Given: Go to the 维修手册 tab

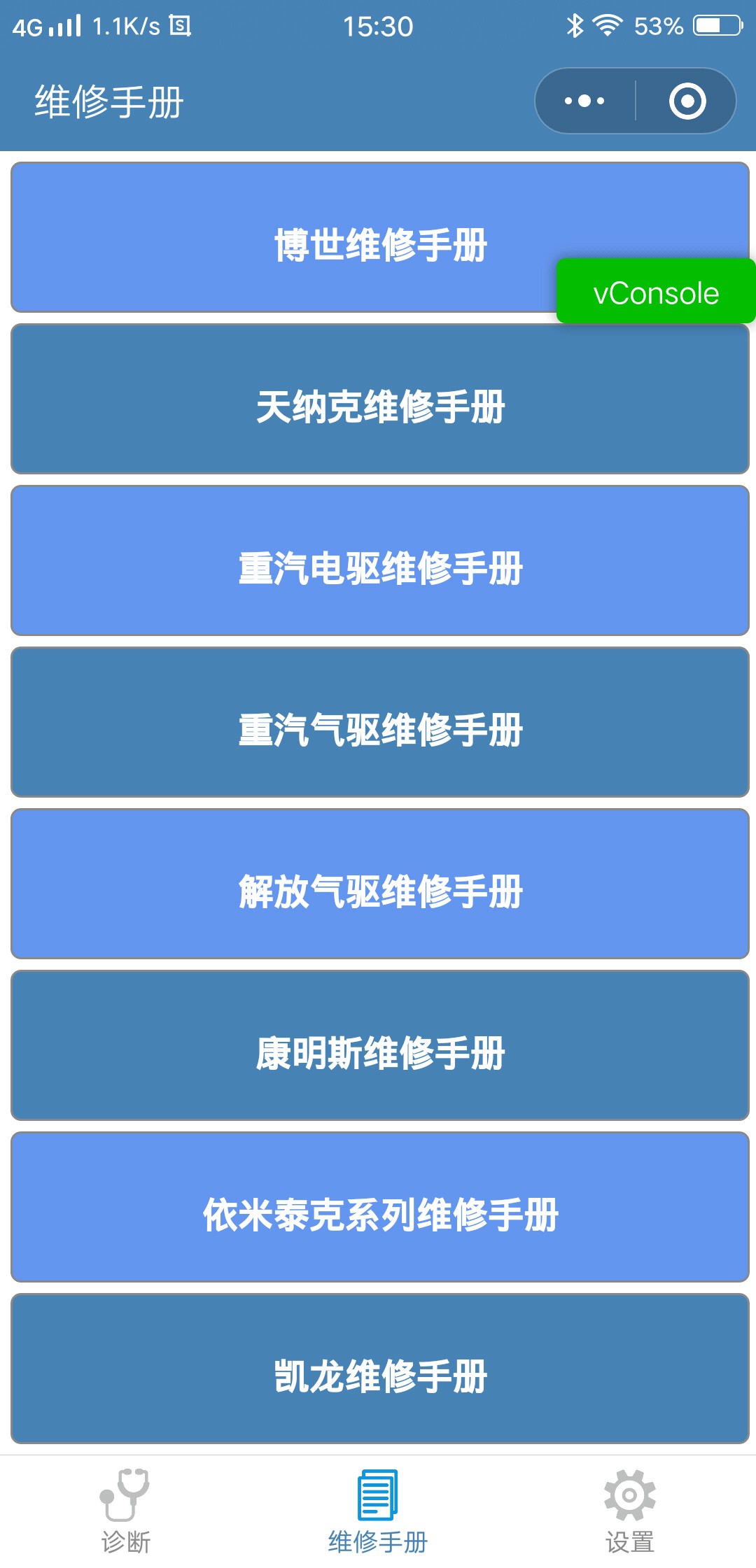Looking at the screenshot, I should (378, 1511).
